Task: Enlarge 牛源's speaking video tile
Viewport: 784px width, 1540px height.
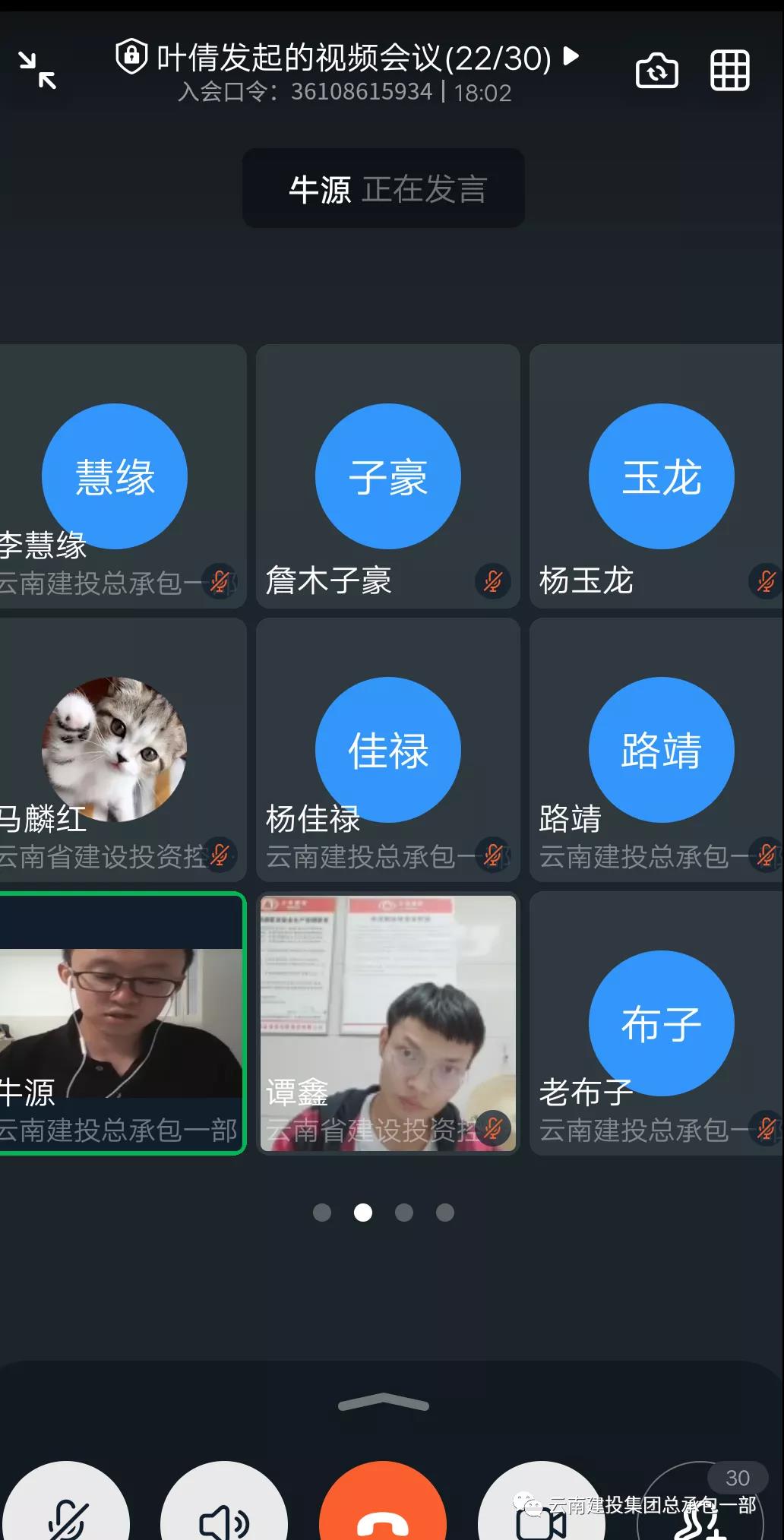Action: [x=122, y=1023]
